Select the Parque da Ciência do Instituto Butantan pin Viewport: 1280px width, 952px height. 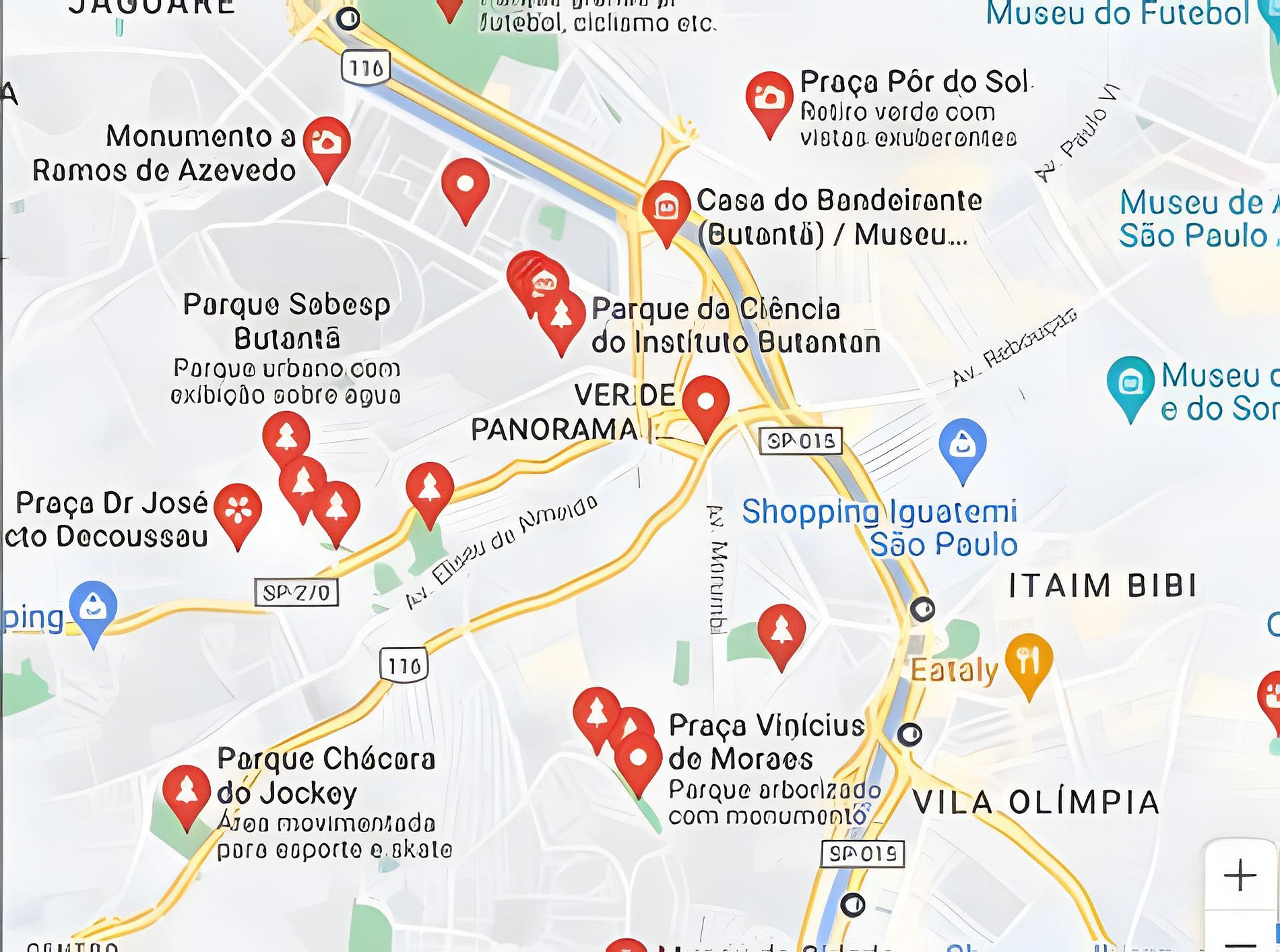point(561,317)
